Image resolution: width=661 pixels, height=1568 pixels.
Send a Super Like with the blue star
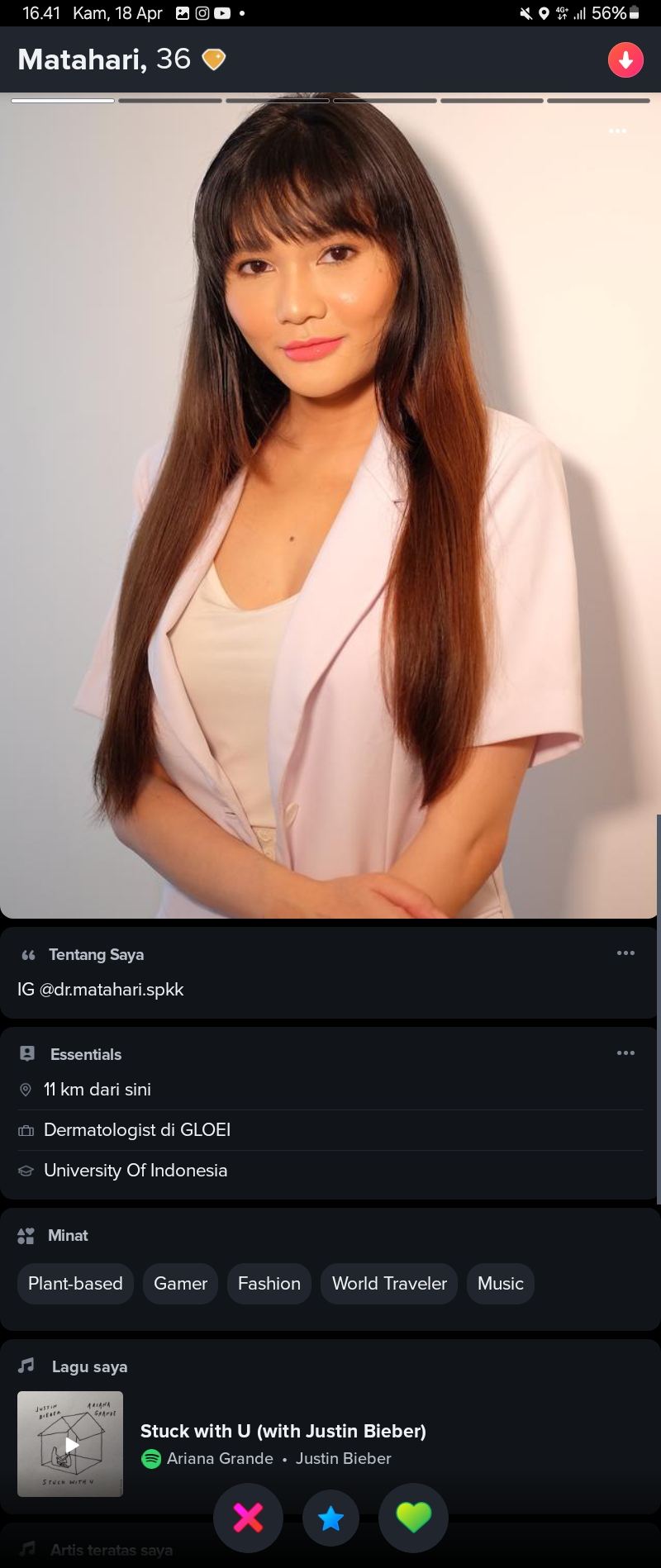coord(330,1518)
